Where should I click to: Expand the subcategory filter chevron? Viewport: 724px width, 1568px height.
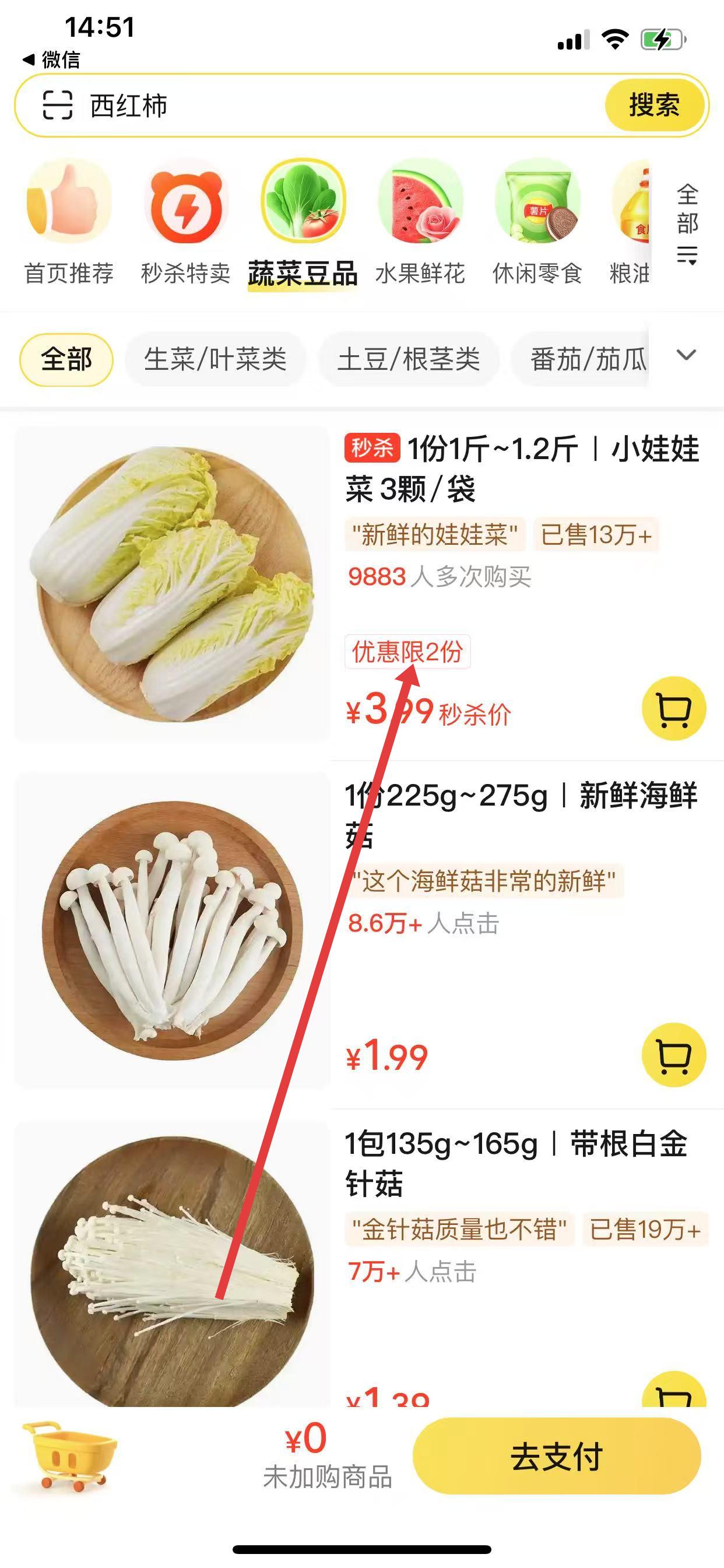point(686,355)
